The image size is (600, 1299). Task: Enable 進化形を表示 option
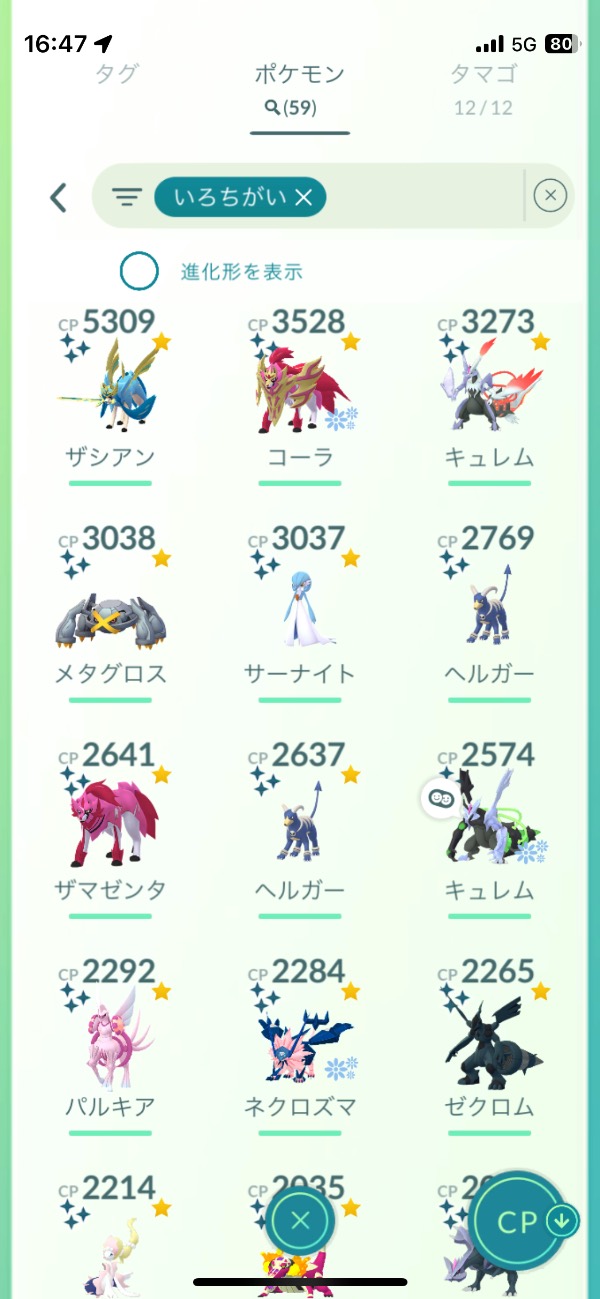[140, 271]
